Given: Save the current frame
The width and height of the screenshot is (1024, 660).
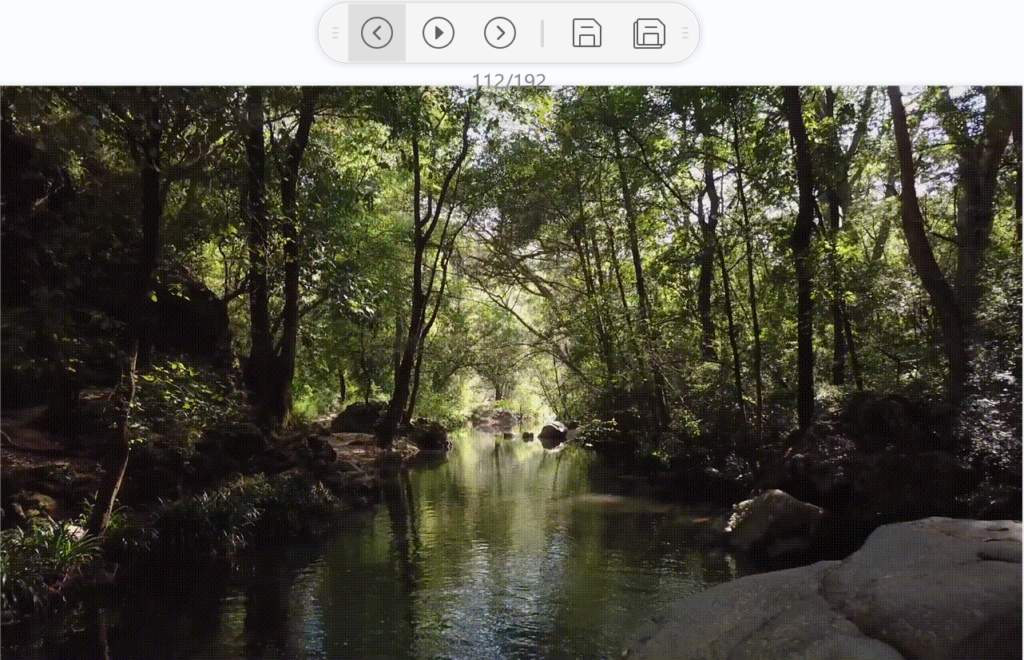Looking at the screenshot, I should (x=587, y=33).
